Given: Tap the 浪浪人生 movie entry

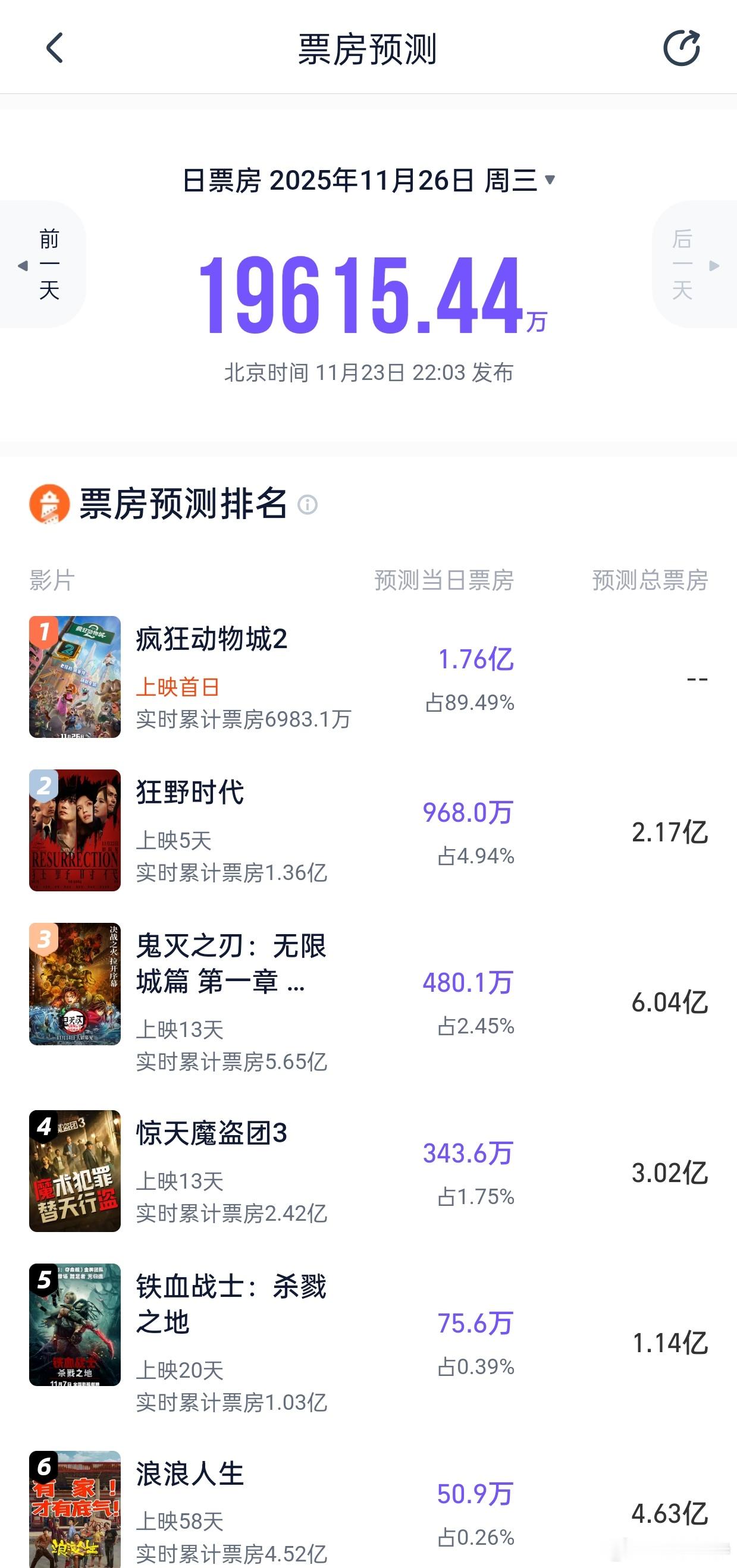Looking at the screenshot, I should click(191, 1471).
